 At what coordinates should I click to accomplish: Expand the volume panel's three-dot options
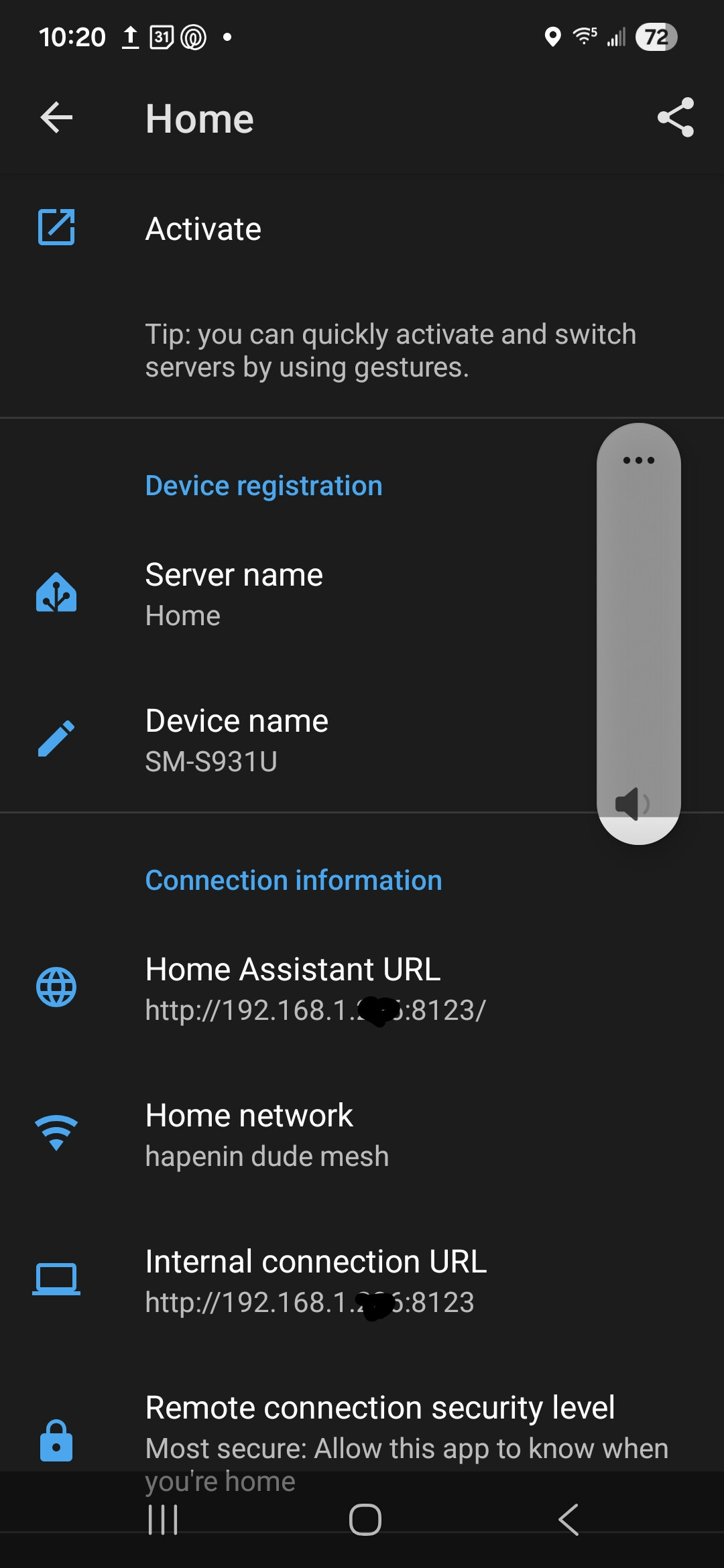[638, 460]
